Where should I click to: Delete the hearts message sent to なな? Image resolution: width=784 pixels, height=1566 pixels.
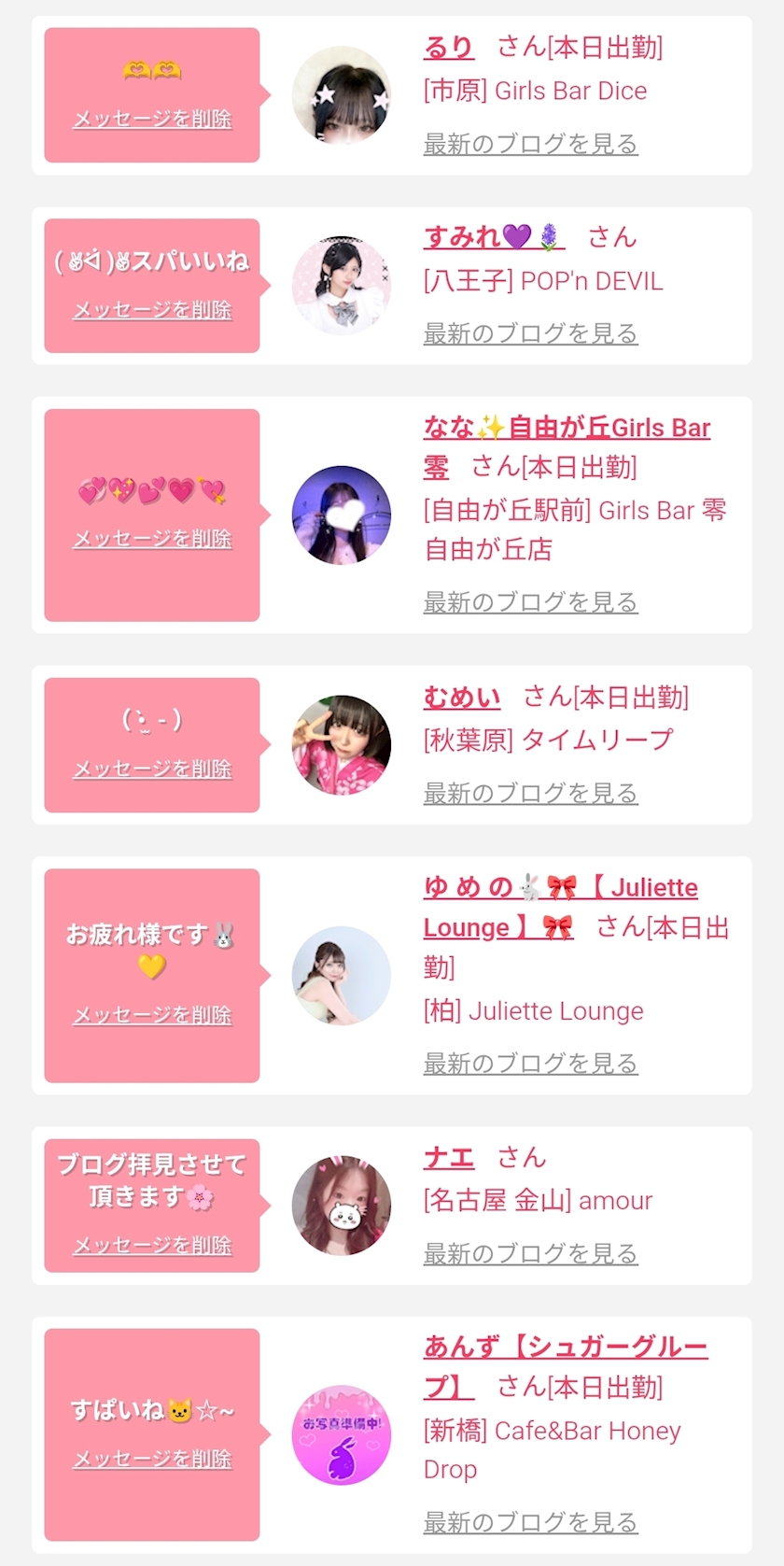click(152, 539)
